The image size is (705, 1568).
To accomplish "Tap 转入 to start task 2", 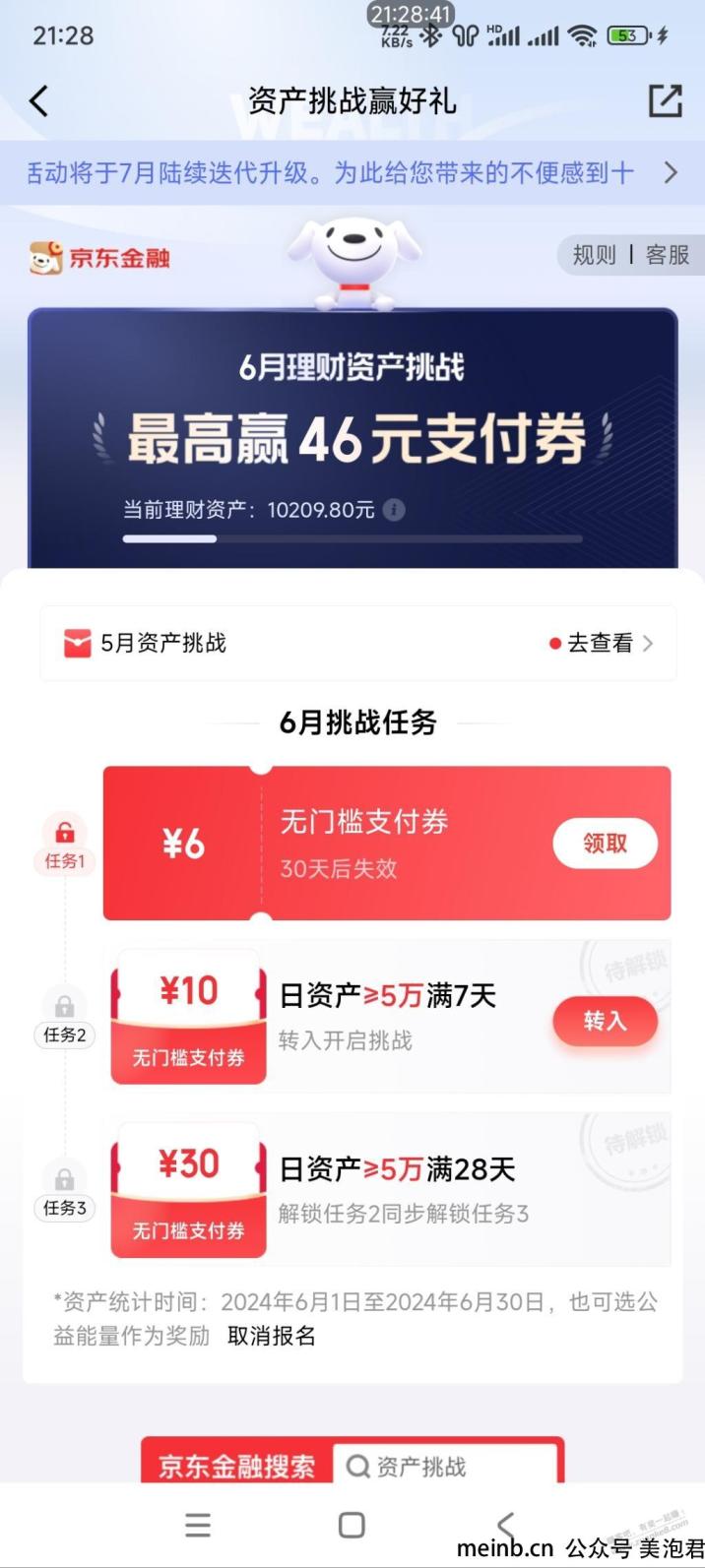I will [605, 1022].
